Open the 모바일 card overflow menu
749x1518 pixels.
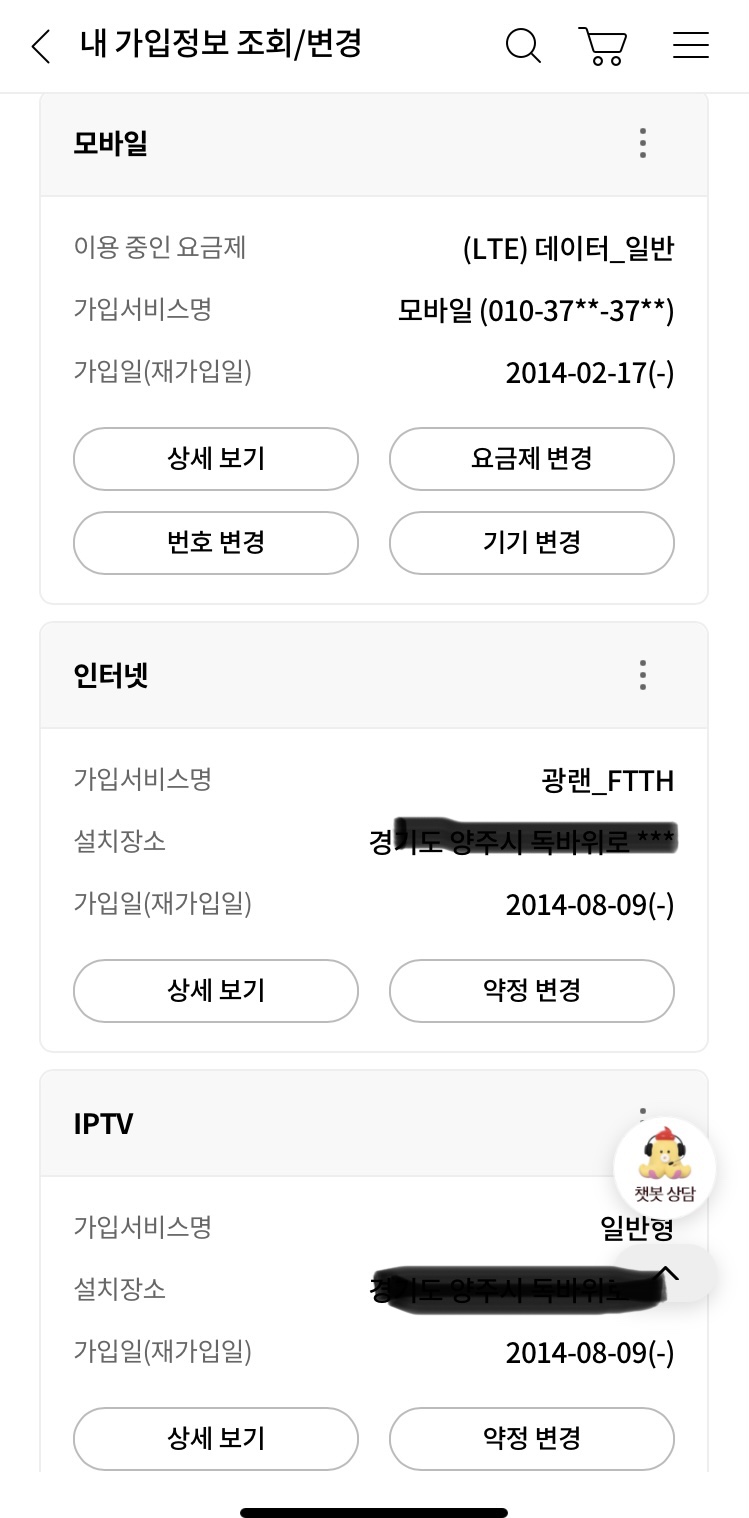[643, 143]
